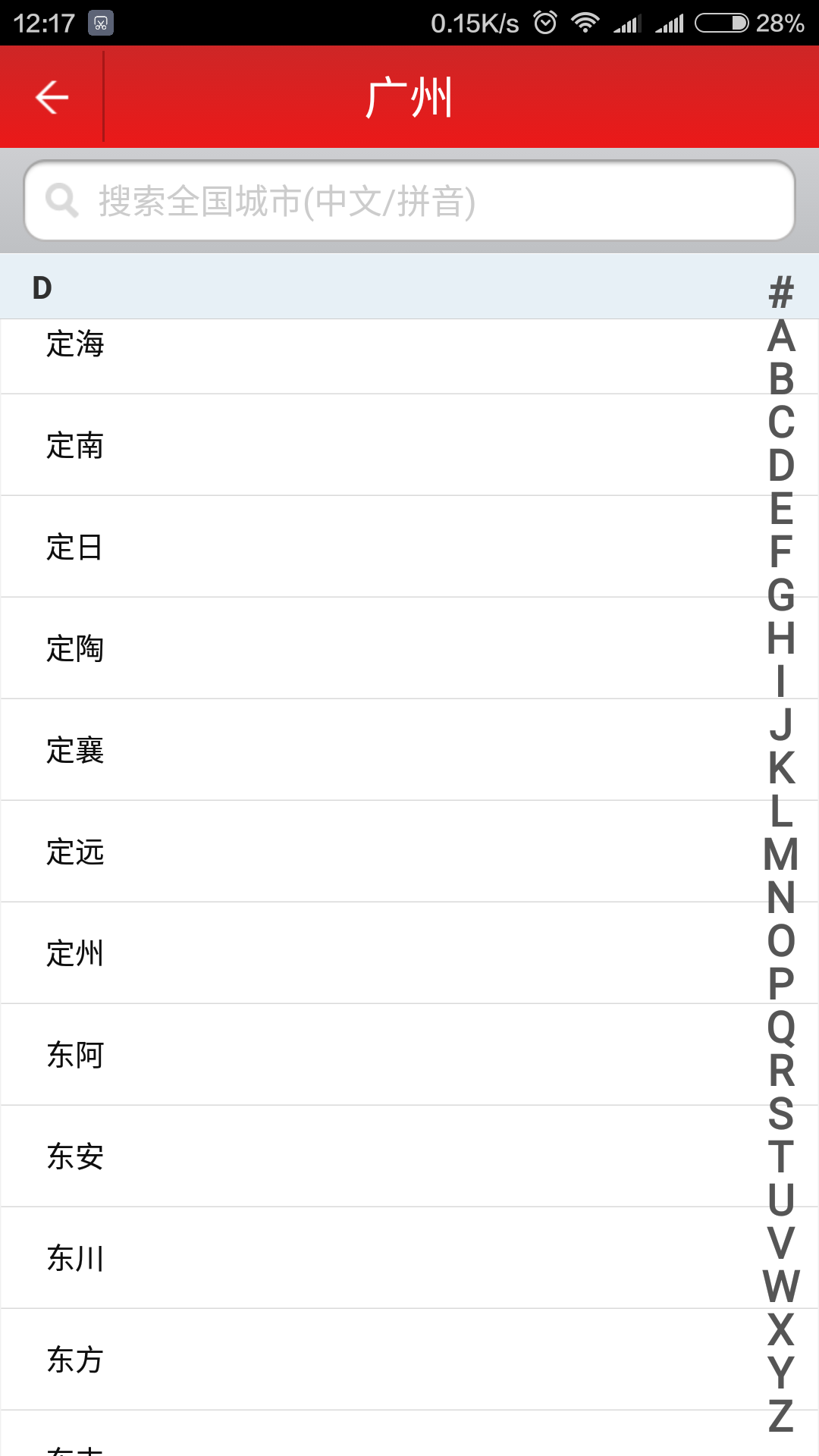Image resolution: width=819 pixels, height=1456 pixels.
Task: Select city 定南
Action: point(76,446)
